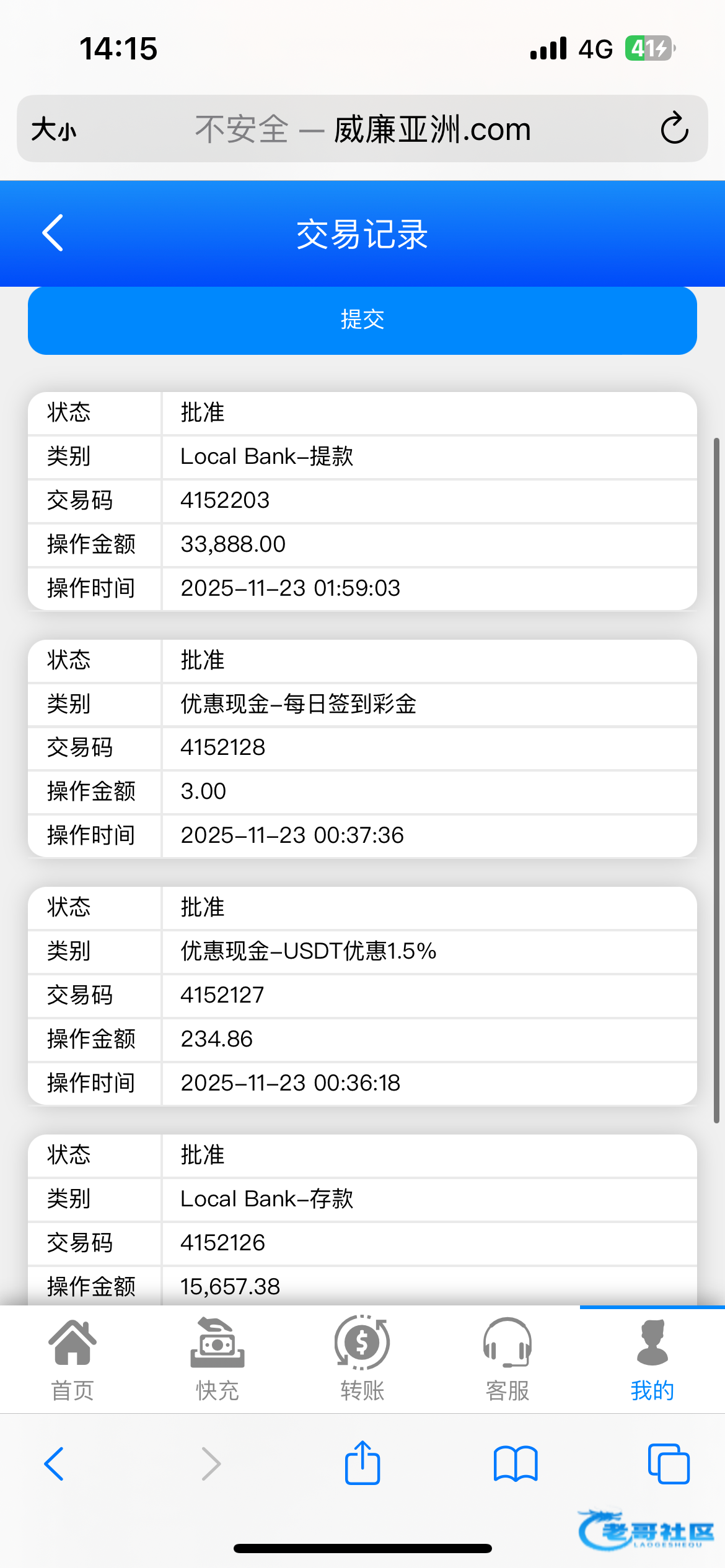Tap the 威廉亚洲.com address bar
Image resolution: width=725 pixels, height=1568 pixels.
click(x=362, y=129)
